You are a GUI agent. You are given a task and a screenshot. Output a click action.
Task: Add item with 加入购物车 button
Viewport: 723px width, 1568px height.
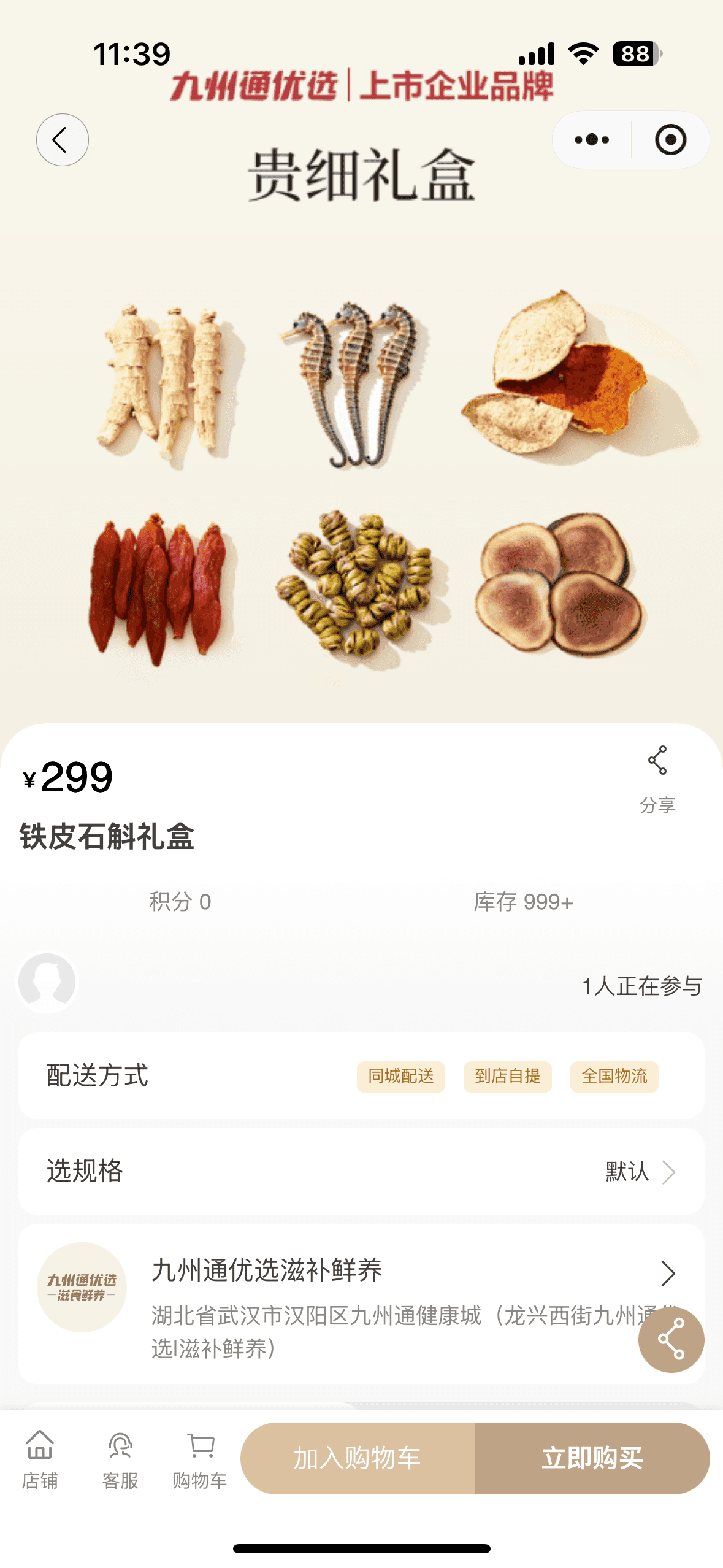(x=358, y=1458)
